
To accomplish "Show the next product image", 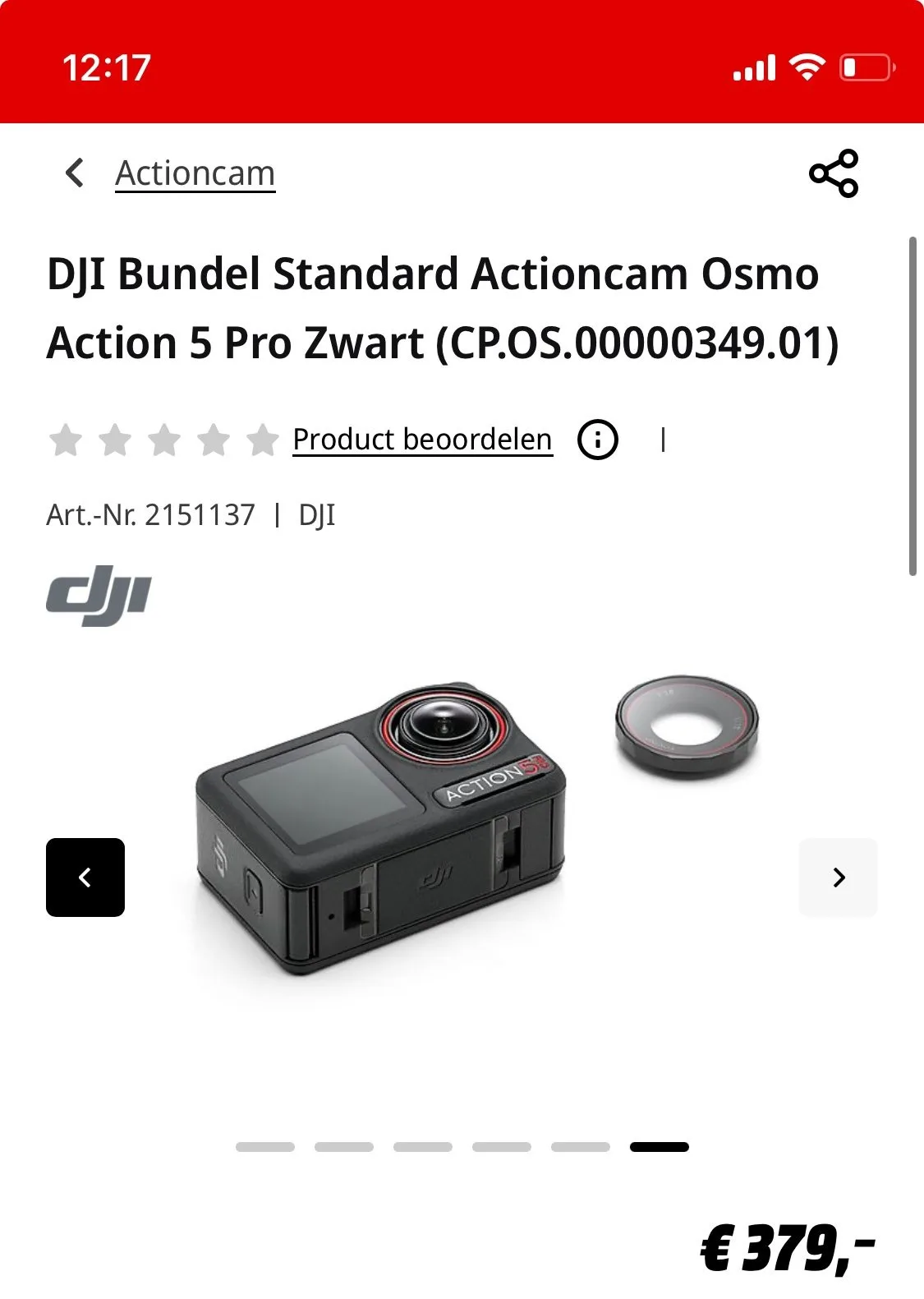I will 838,877.
